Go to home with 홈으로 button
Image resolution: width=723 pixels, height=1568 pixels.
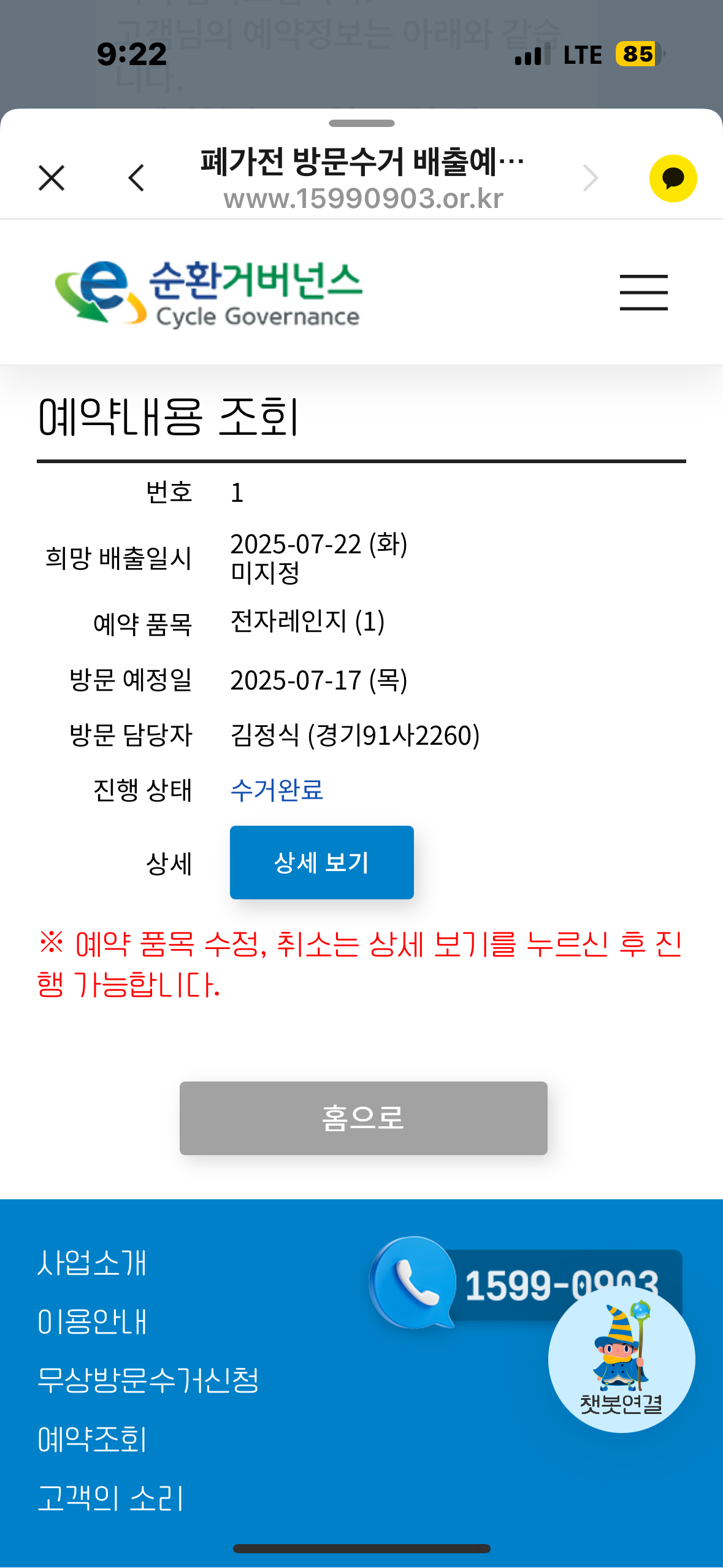click(363, 1118)
